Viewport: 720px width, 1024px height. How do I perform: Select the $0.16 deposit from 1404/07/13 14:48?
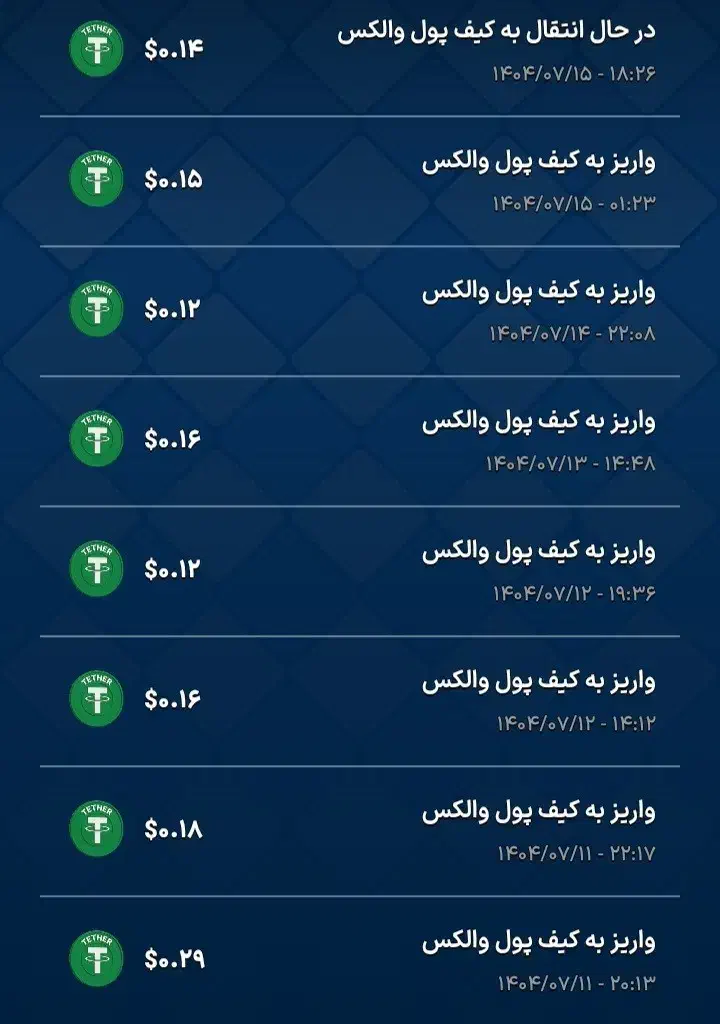pyautogui.click(x=360, y=440)
